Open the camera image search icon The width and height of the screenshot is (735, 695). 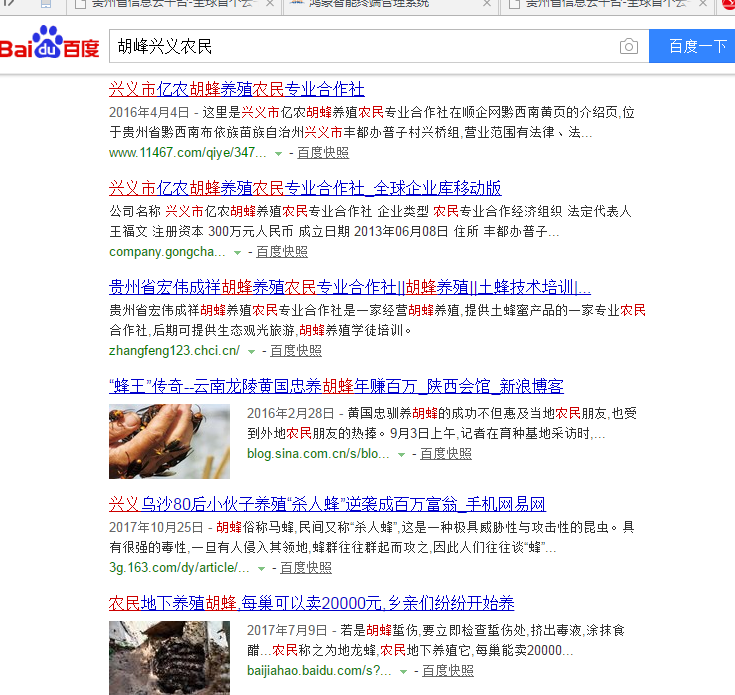(x=628, y=47)
